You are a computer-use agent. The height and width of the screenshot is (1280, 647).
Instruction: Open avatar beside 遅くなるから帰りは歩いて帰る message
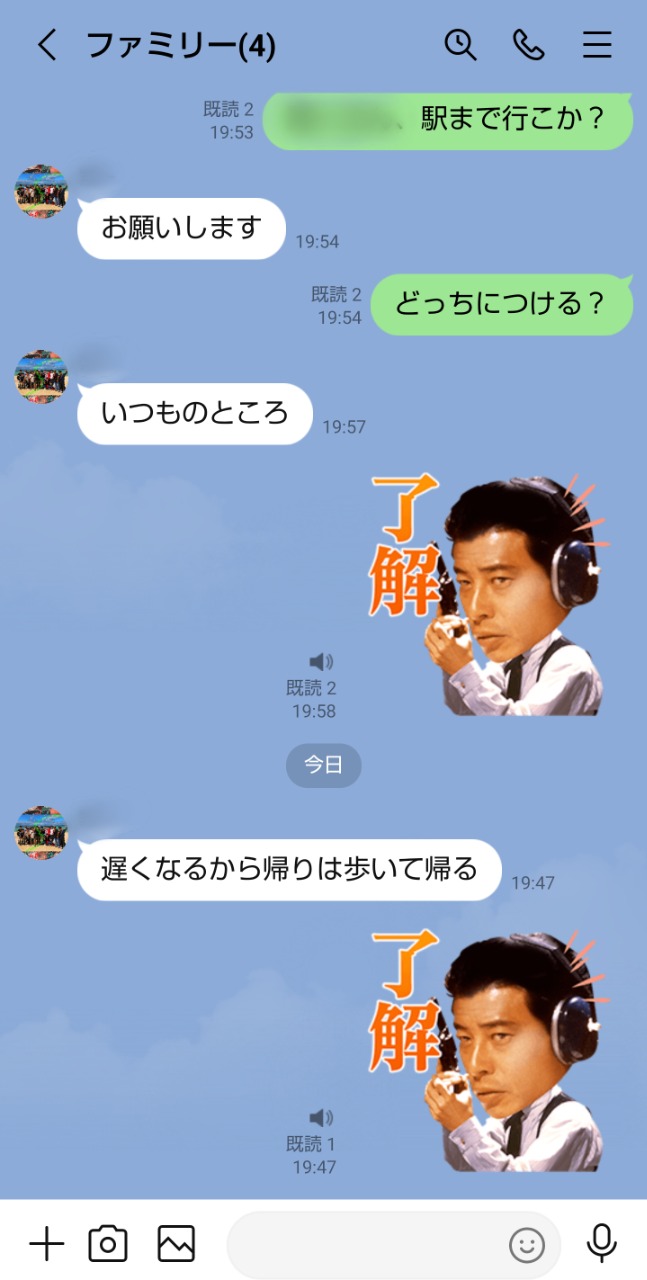pyautogui.click(x=41, y=833)
